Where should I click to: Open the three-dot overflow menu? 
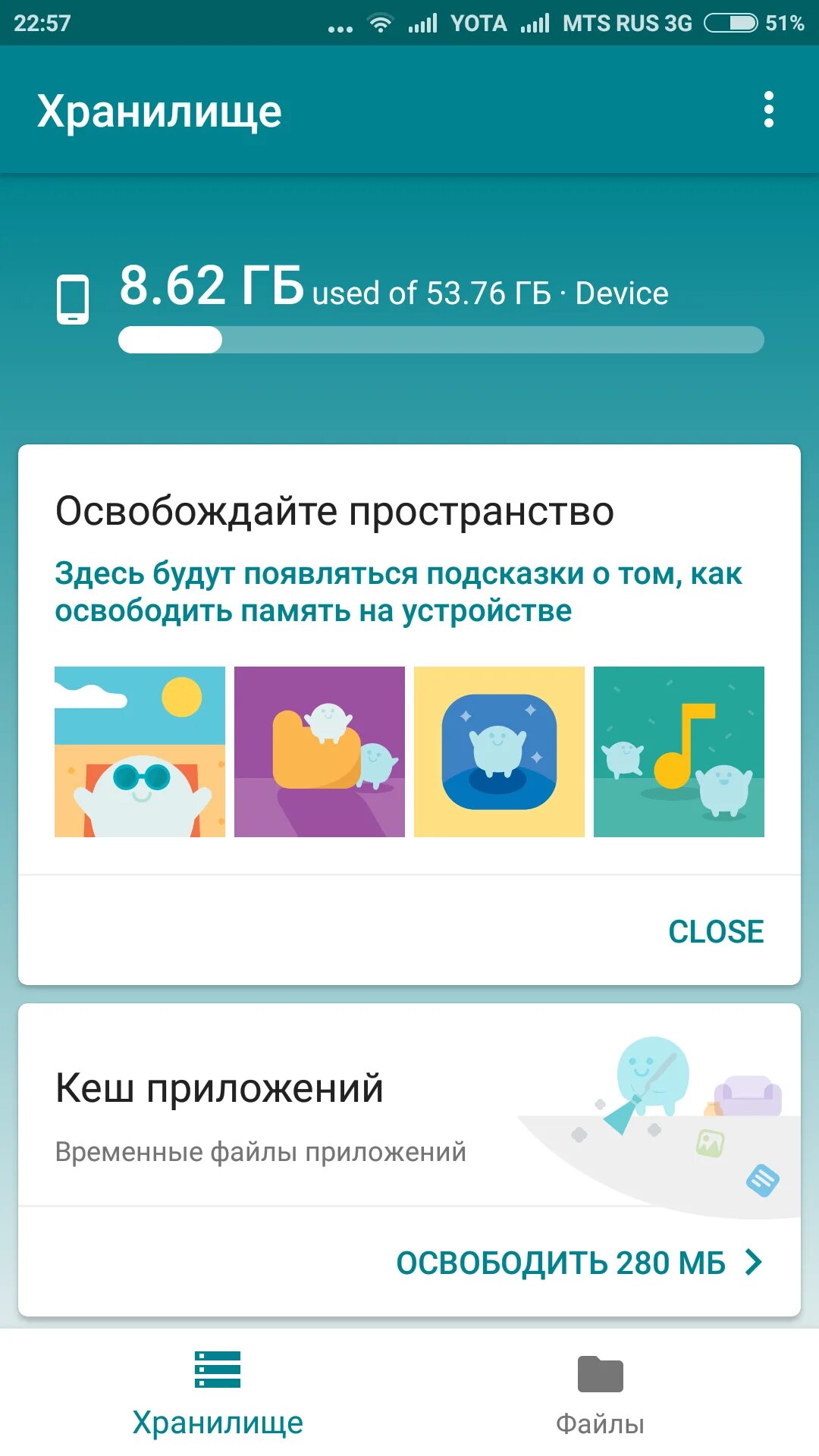coord(768,110)
